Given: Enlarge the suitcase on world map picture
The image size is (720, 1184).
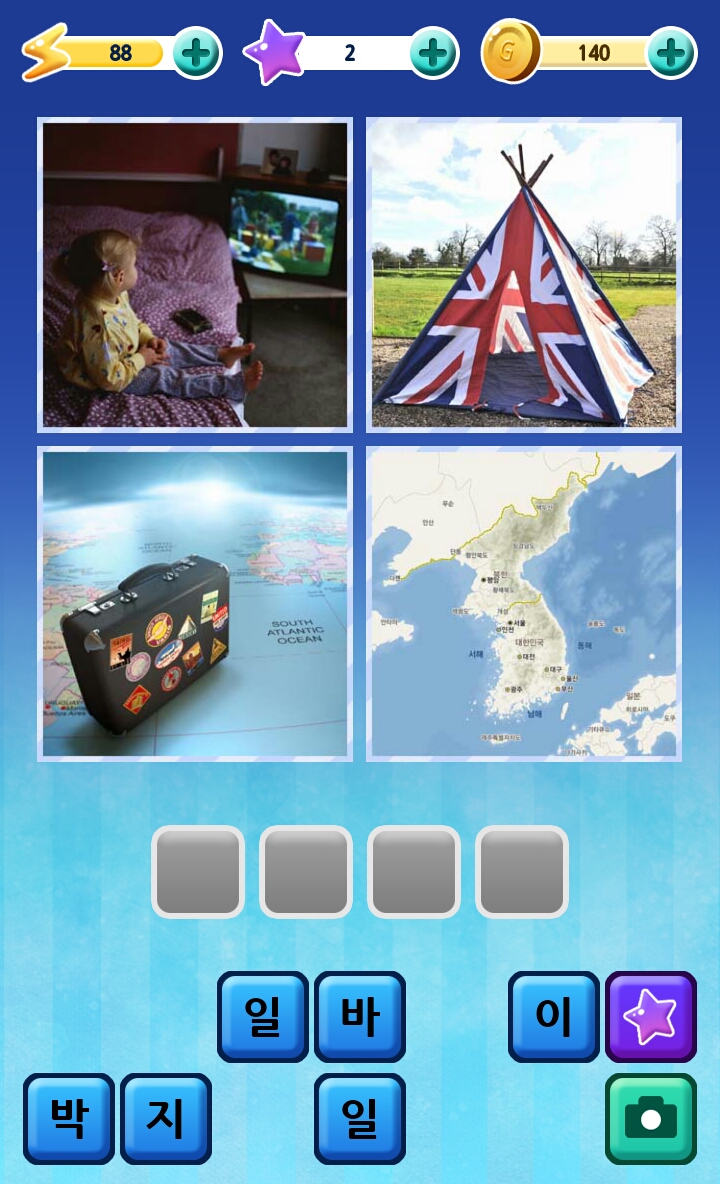Looking at the screenshot, I should point(195,603).
